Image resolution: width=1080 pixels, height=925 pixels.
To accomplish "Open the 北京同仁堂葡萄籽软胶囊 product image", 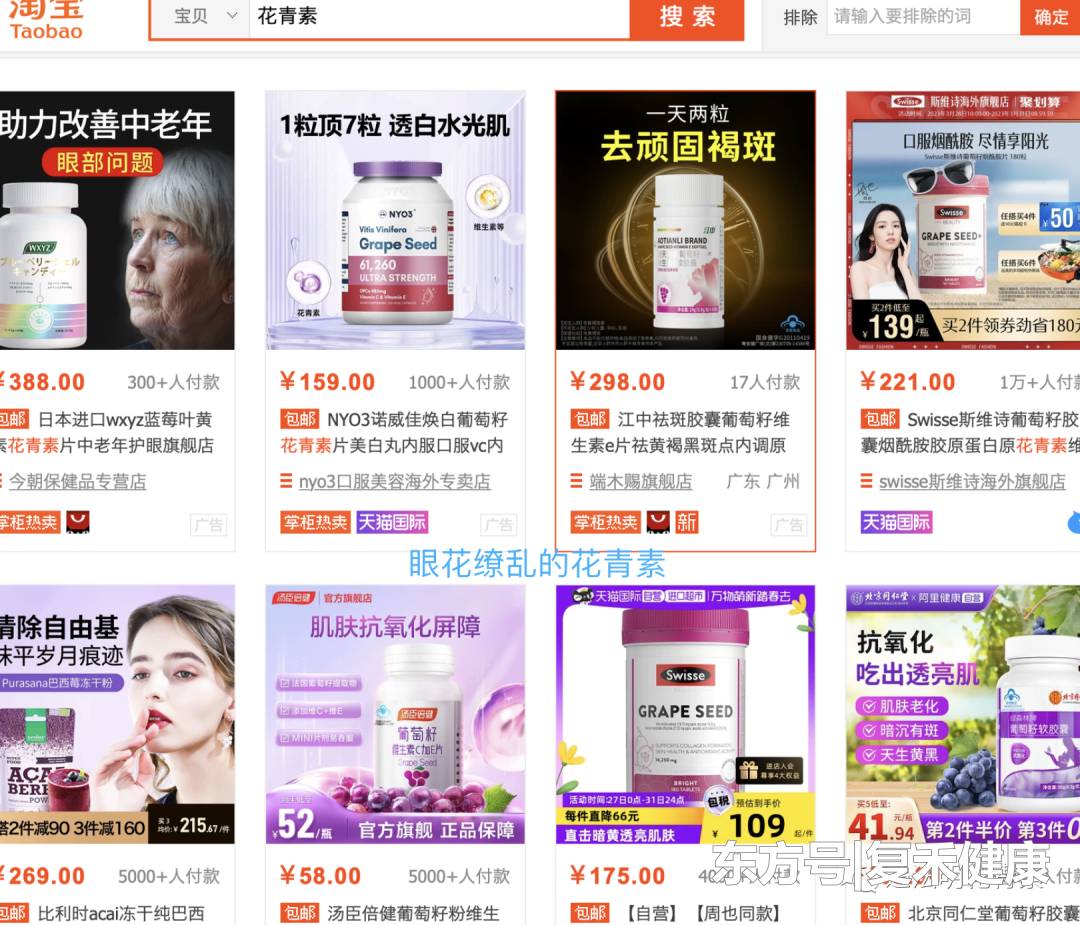I will [962, 715].
